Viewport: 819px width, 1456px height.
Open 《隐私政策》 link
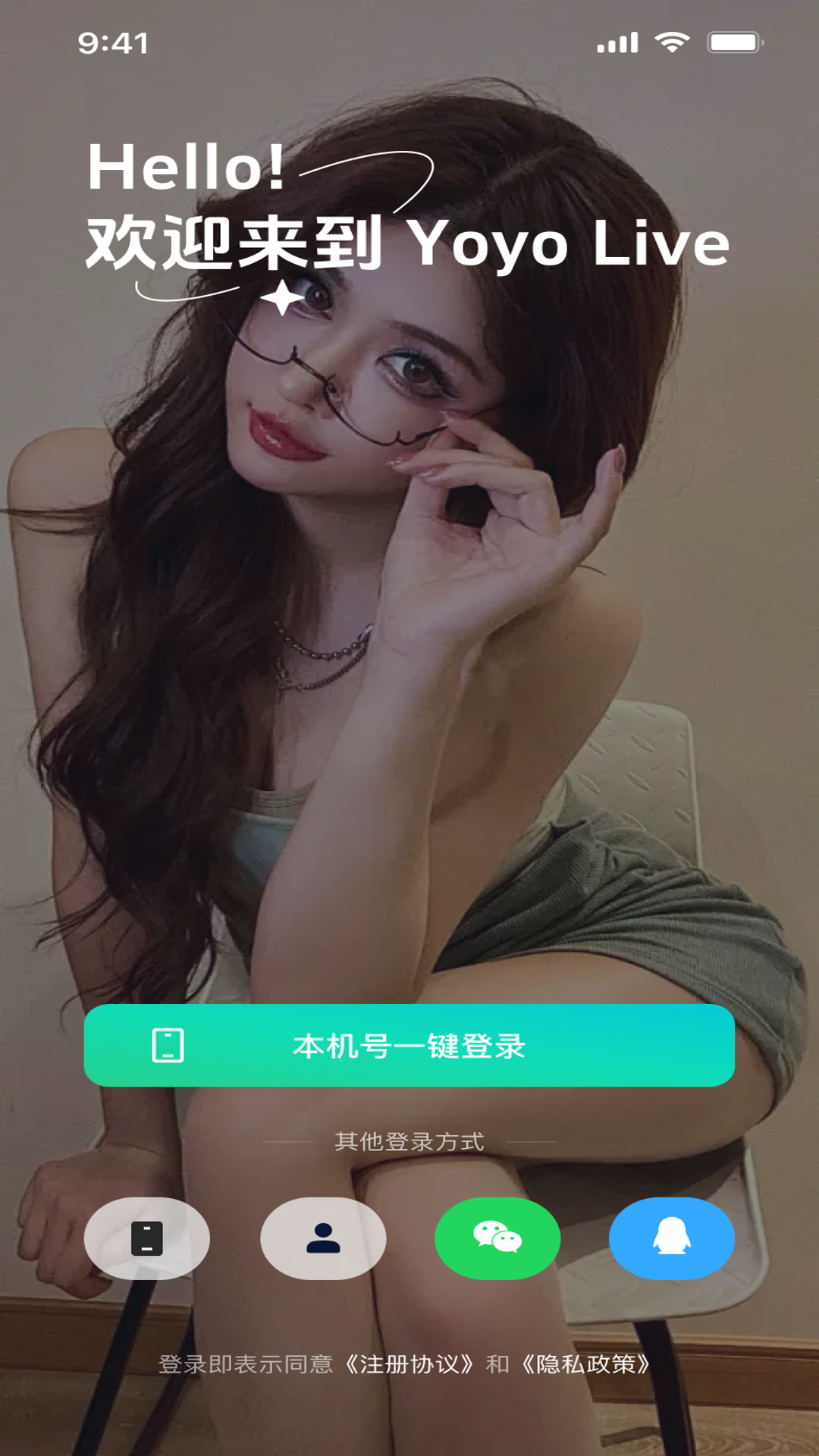585,1364
